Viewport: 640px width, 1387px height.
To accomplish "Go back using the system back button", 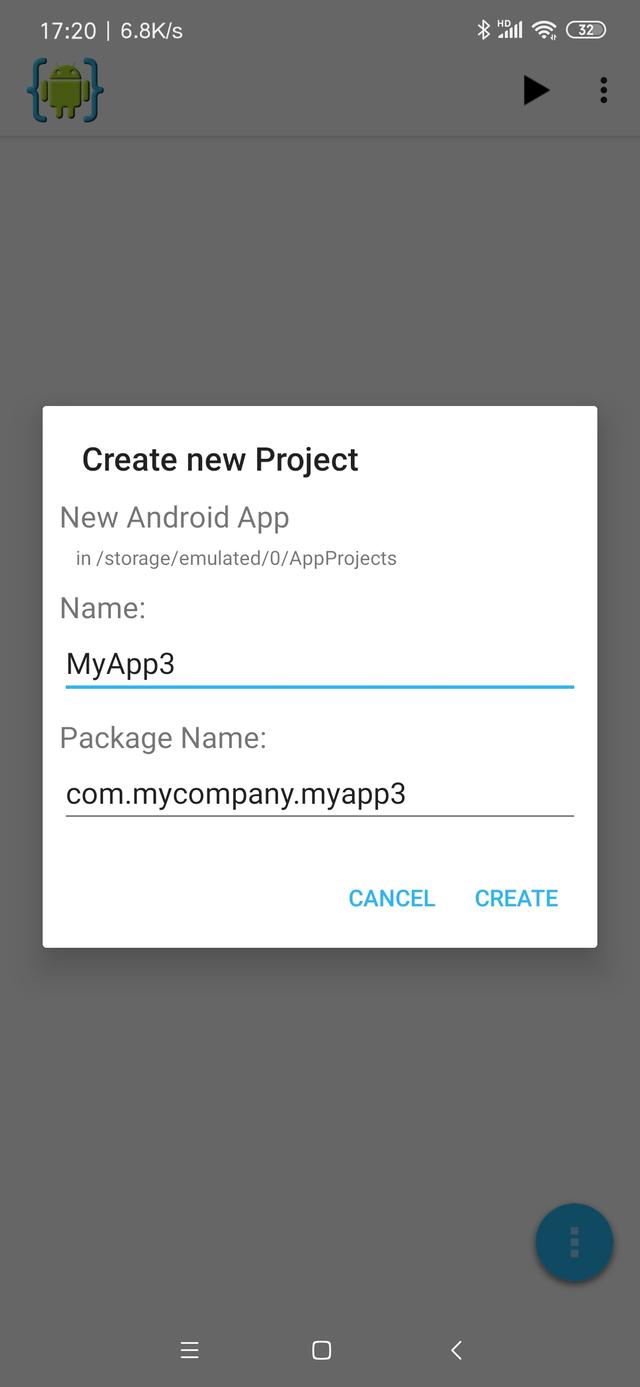I will point(456,1350).
